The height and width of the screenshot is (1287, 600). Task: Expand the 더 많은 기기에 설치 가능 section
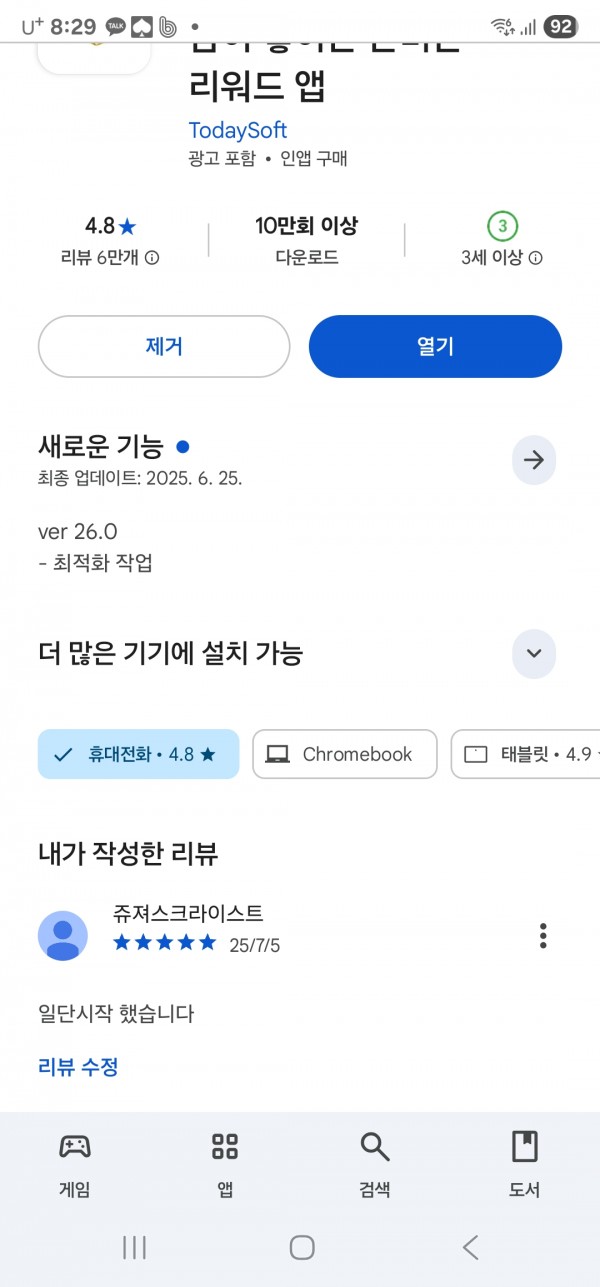[x=534, y=653]
